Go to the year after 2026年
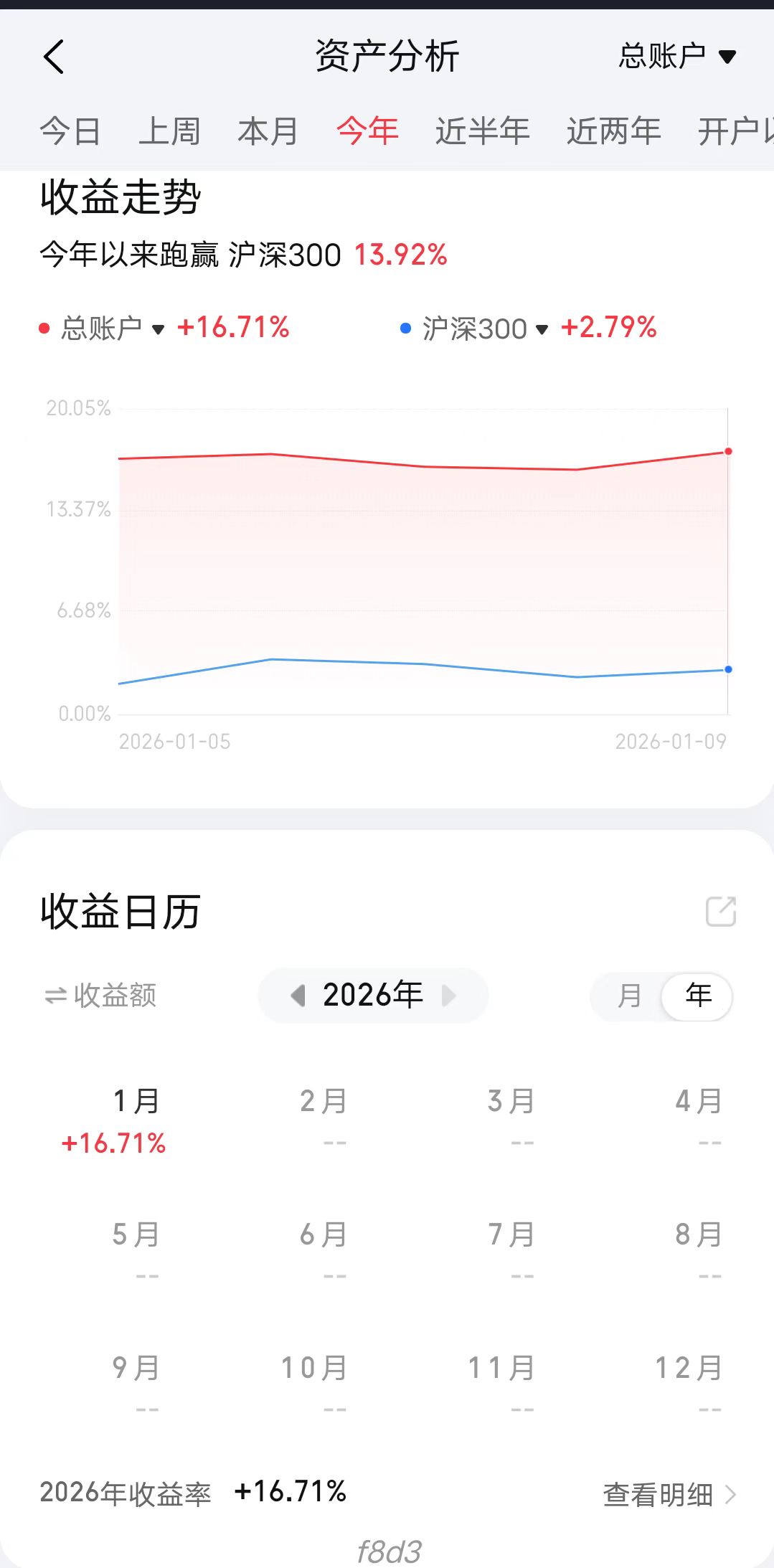Viewport: 774px width, 1568px height. [x=449, y=996]
